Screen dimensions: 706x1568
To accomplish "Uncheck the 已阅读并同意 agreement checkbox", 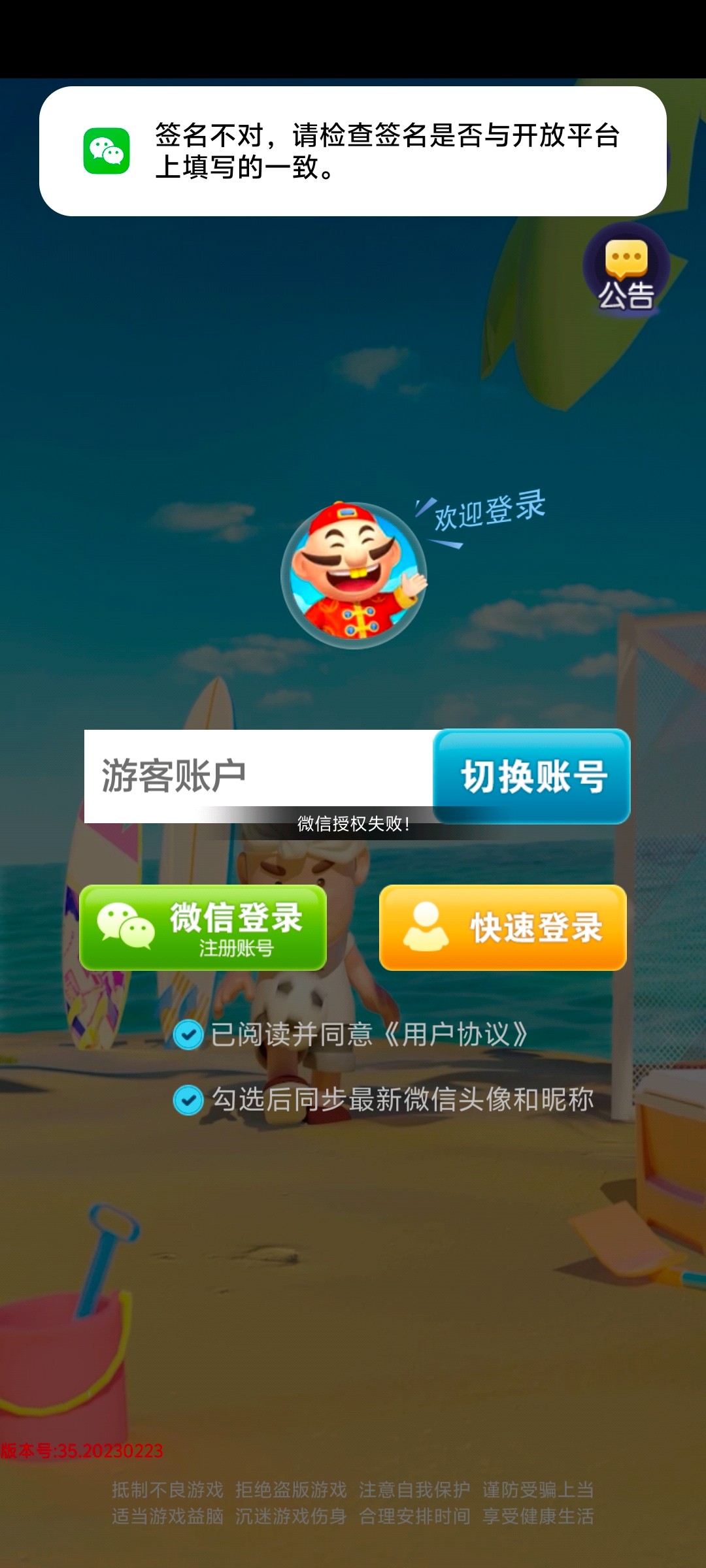I will (188, 1035).
